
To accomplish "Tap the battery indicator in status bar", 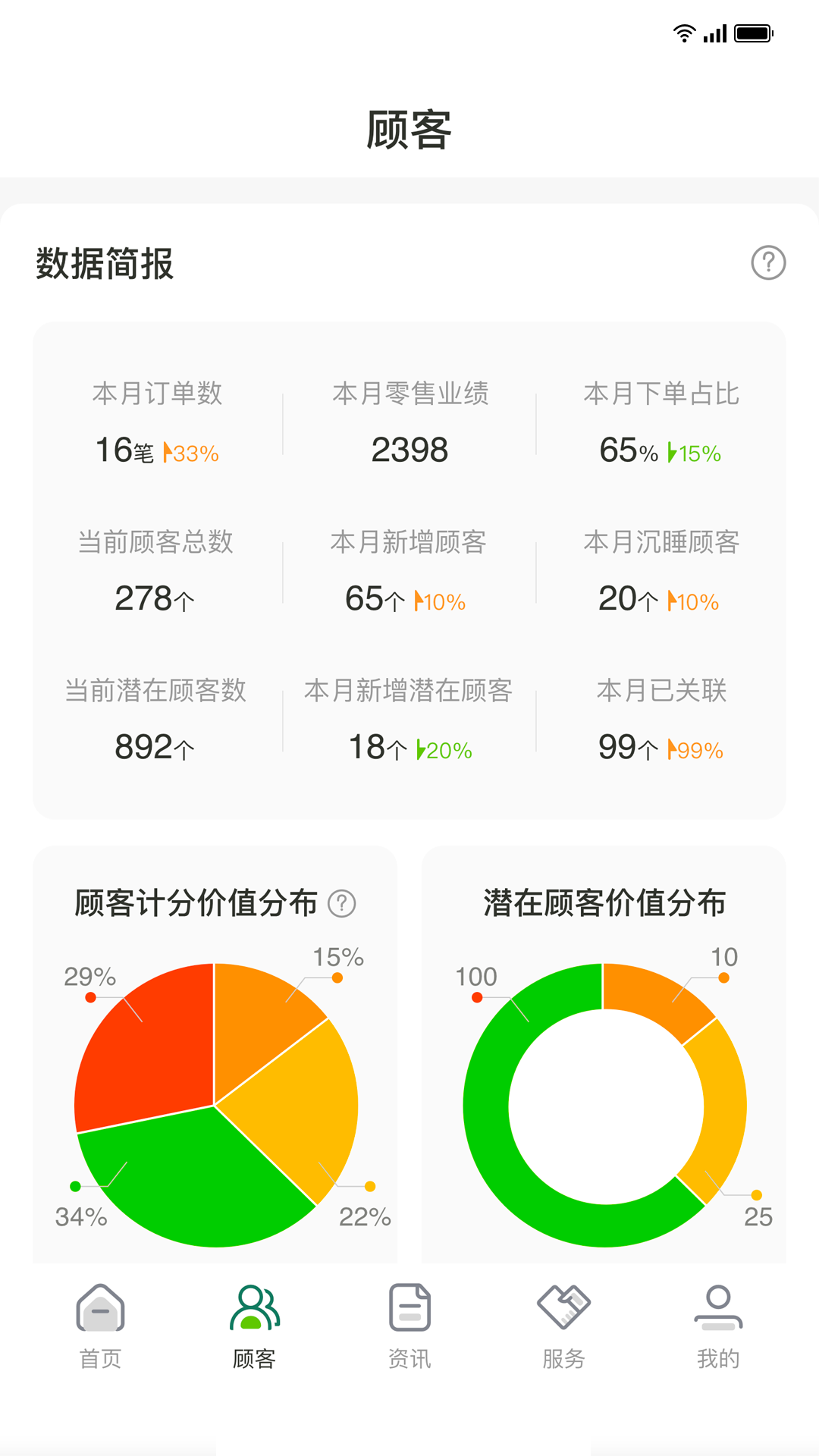I will [x=755, y=32].
